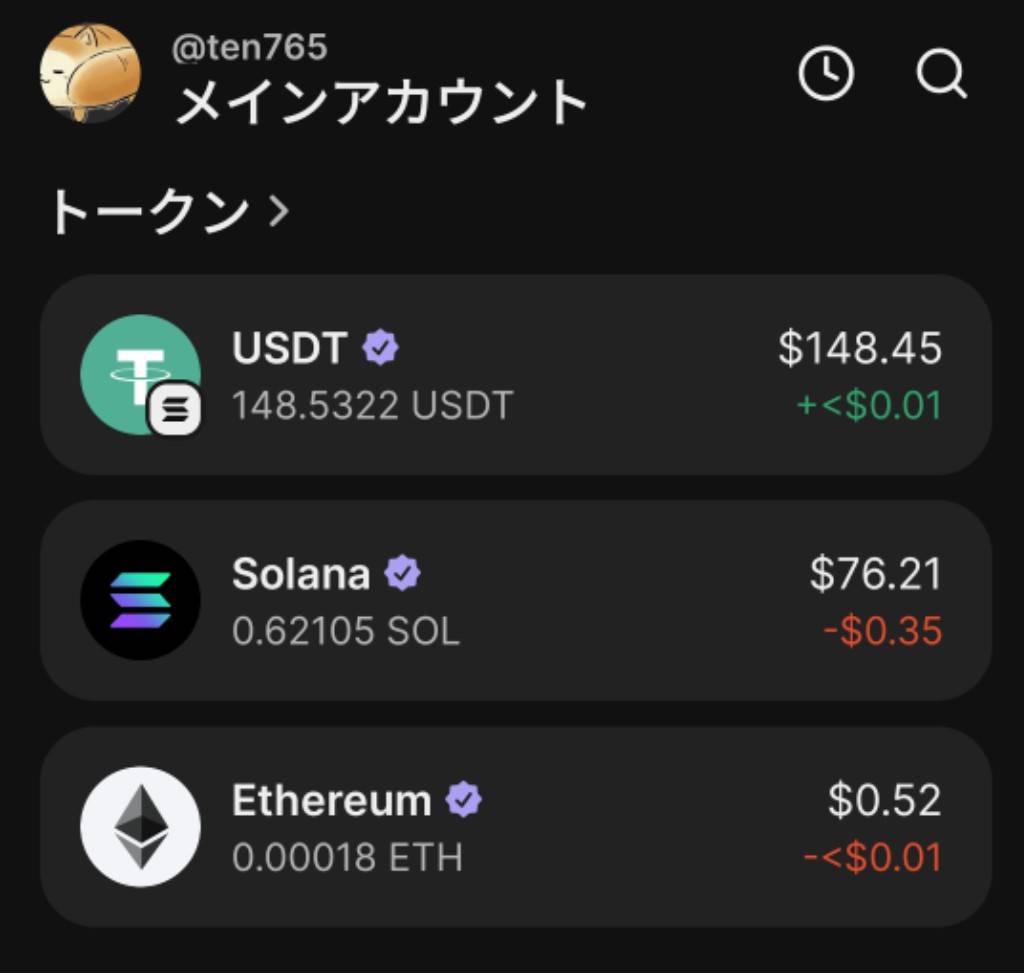
Task: Open the transaction history clock icon
Action: [826, 74]
